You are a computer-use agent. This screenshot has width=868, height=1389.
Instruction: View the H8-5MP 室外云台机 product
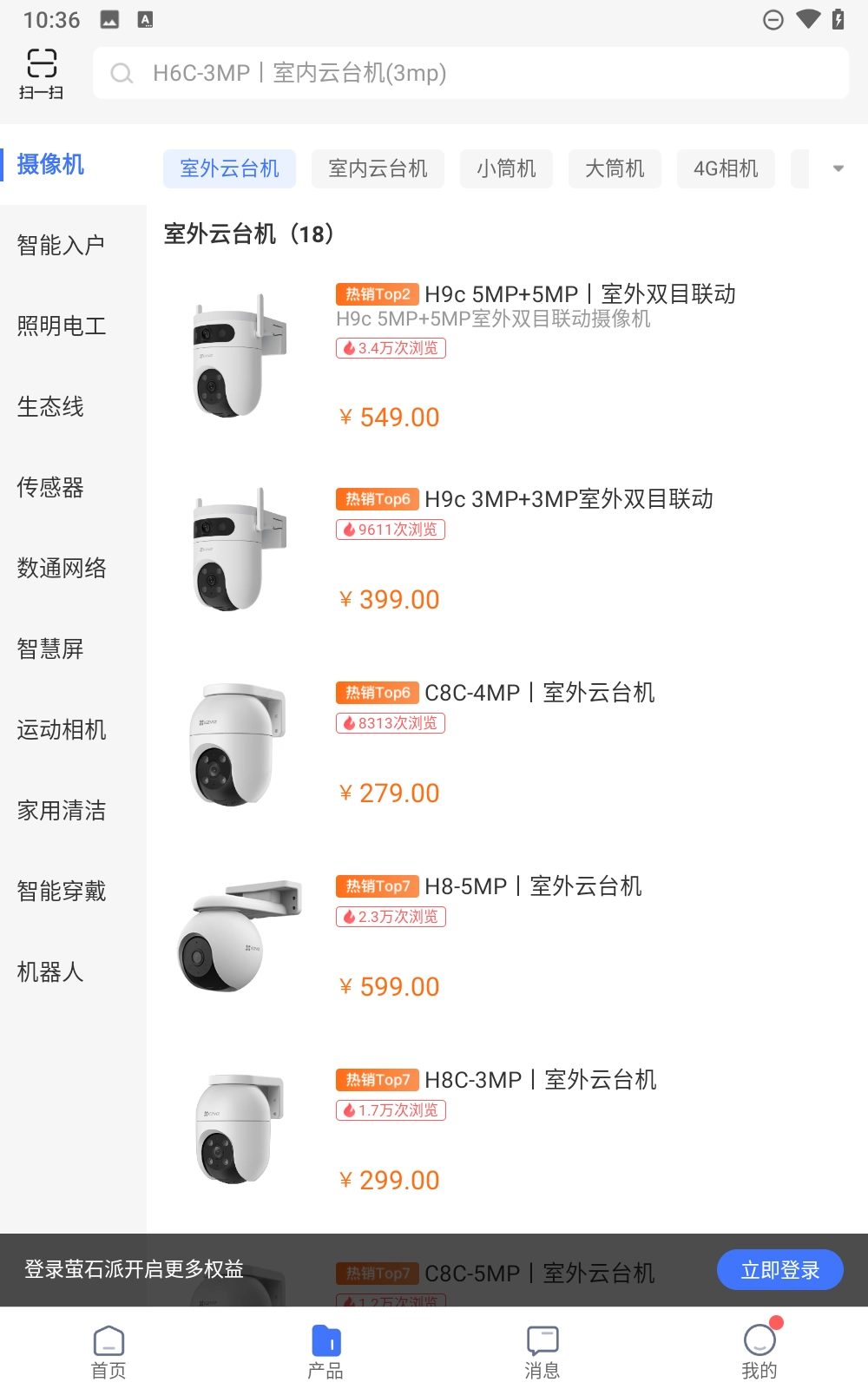pos(532,886)
